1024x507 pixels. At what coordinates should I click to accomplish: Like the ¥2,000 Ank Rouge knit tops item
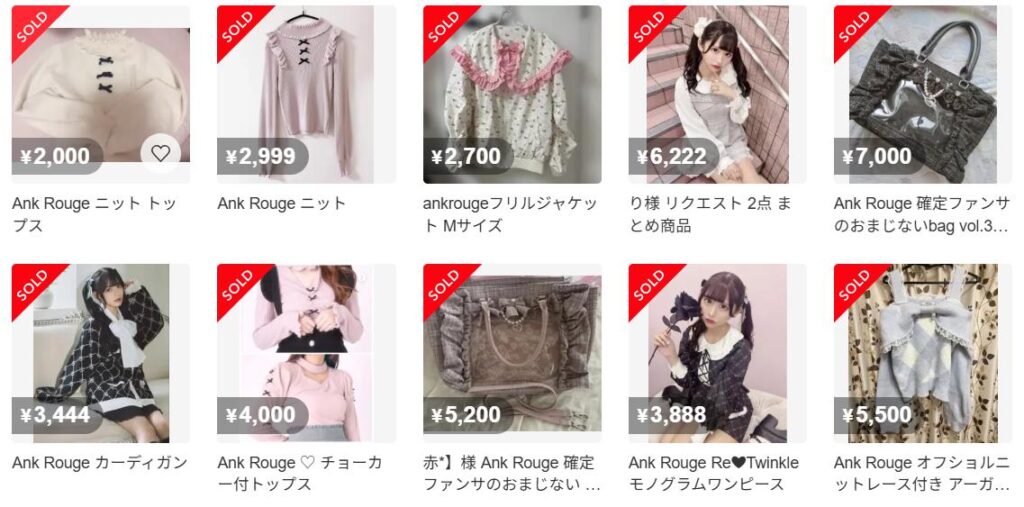tap(161, 153)
